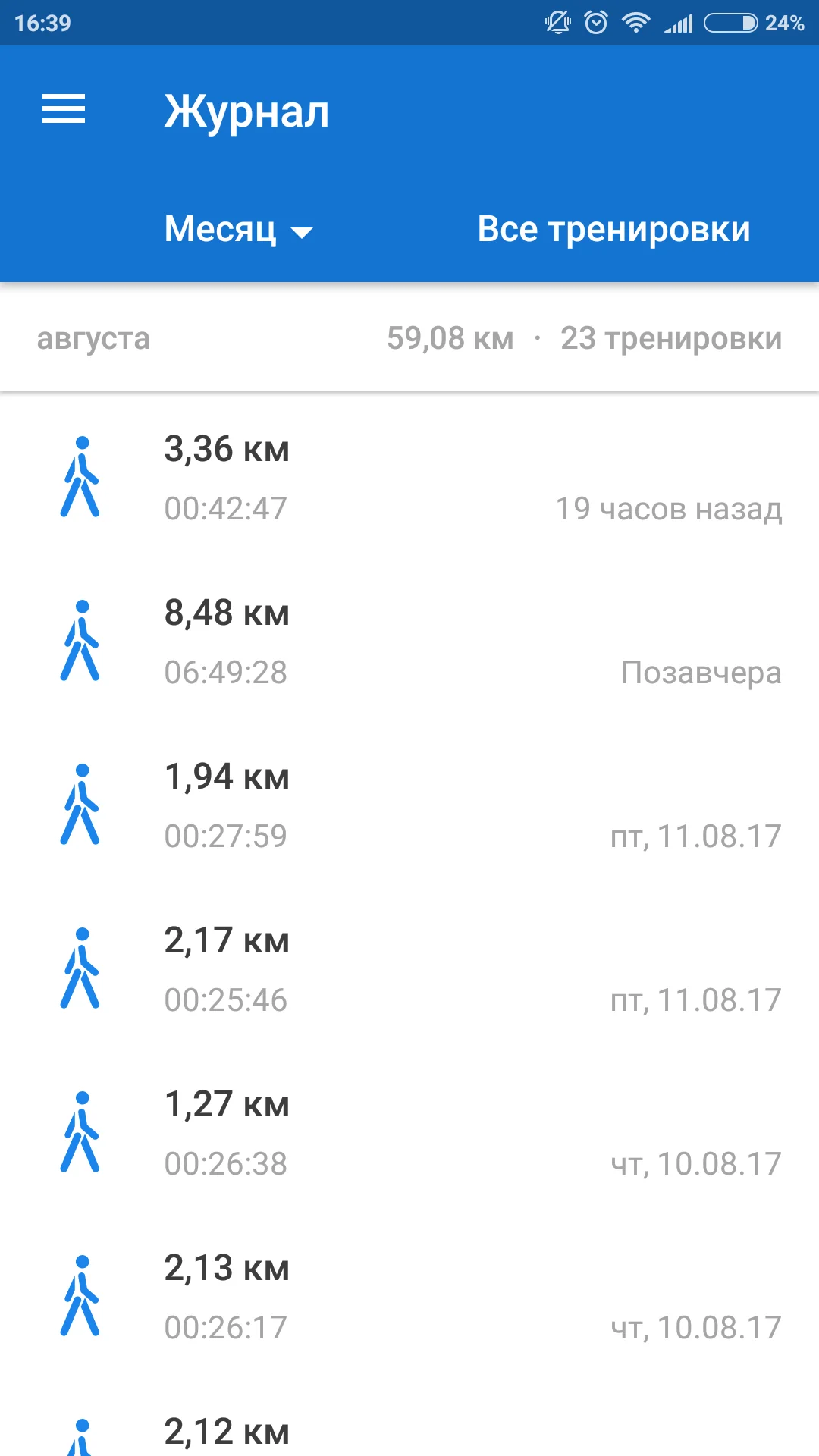Open the Все тренировки workout filter

(x=613, y=229)
